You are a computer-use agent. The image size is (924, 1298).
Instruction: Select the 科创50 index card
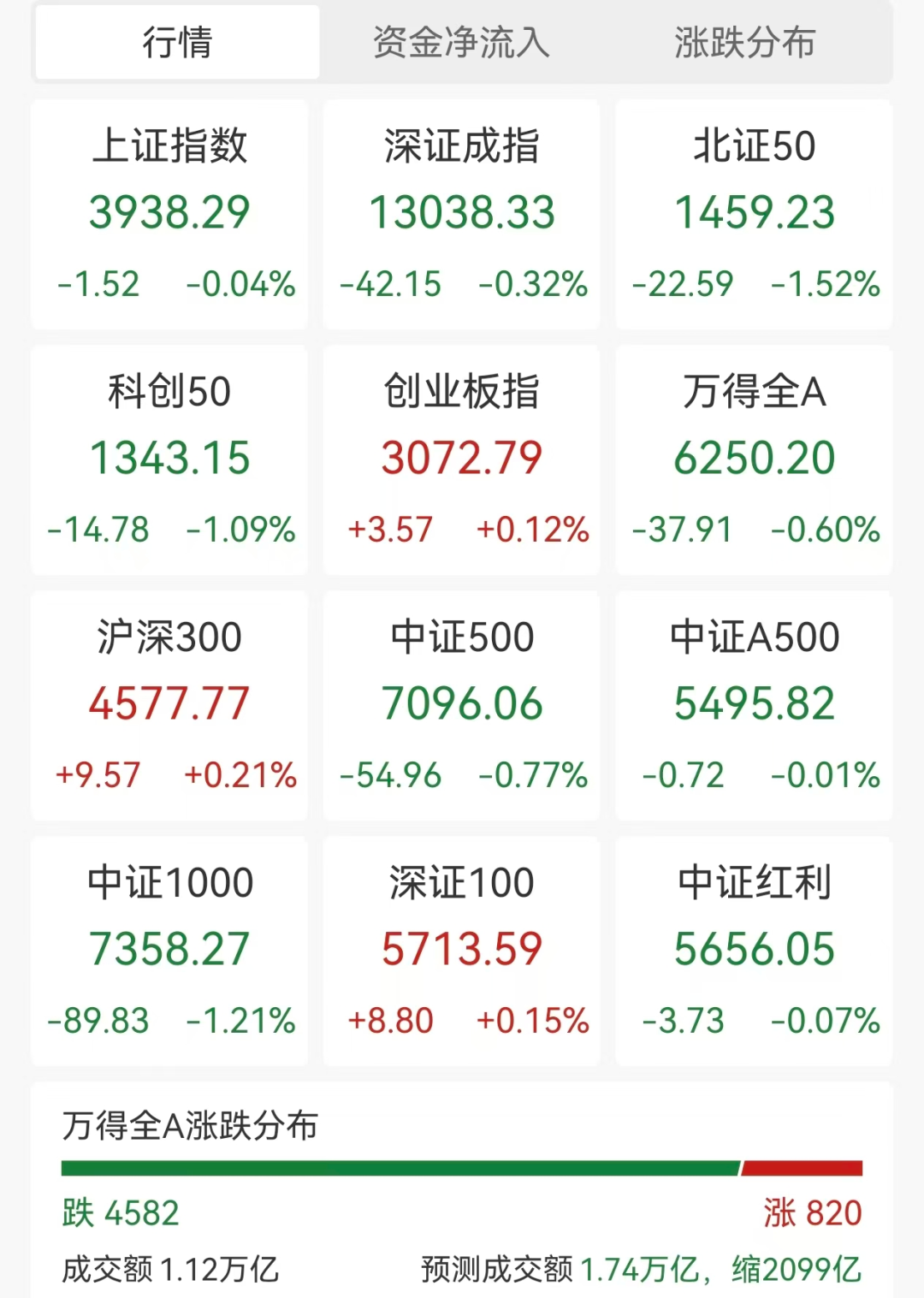coord(169,459)
